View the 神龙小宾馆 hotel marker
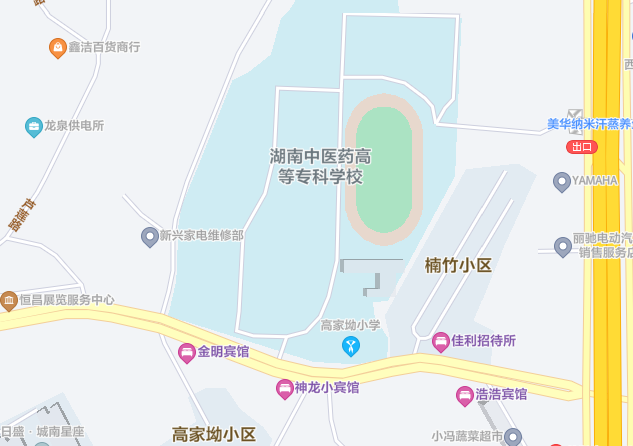This screenshot has height=446, width=633. tap(285, 388)
